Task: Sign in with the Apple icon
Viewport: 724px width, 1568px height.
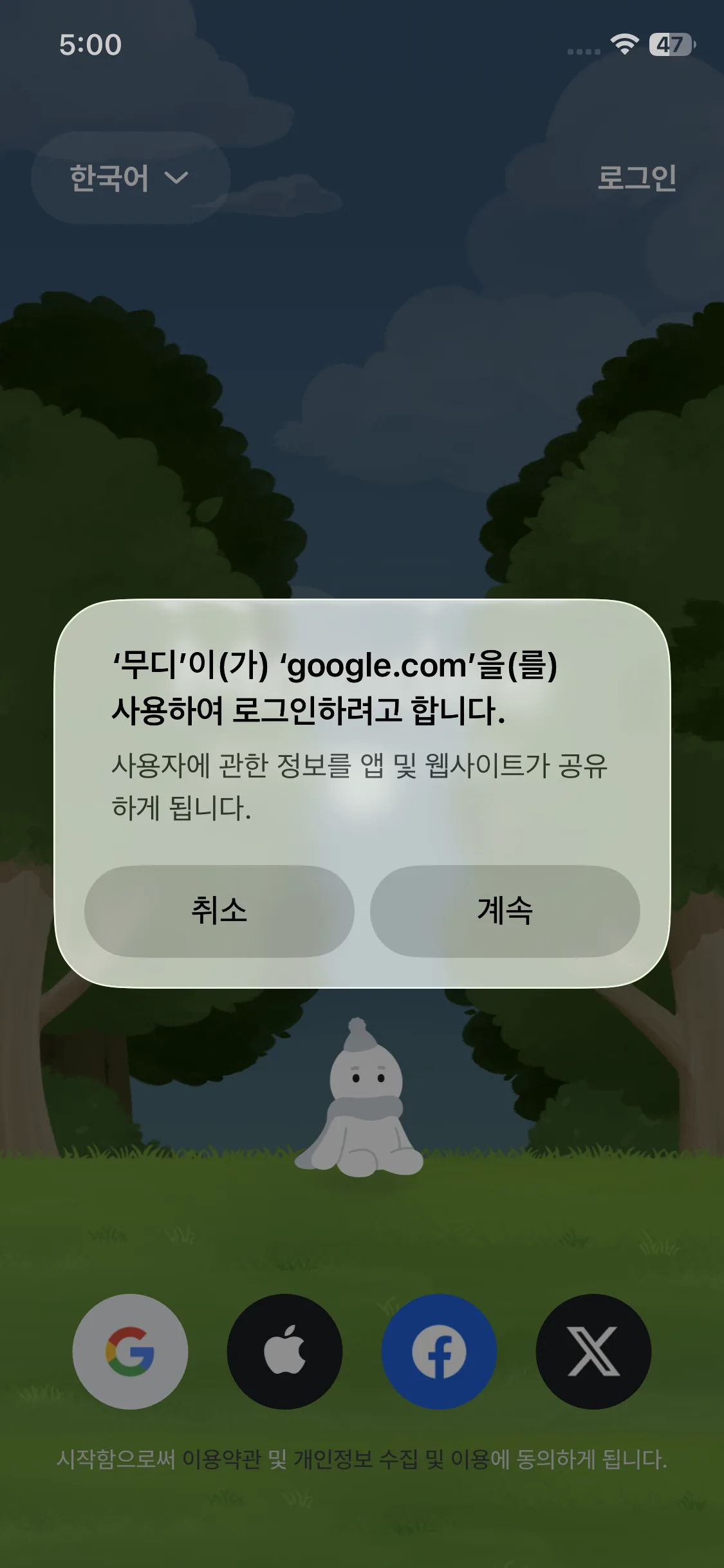Action: point(284,1352)
